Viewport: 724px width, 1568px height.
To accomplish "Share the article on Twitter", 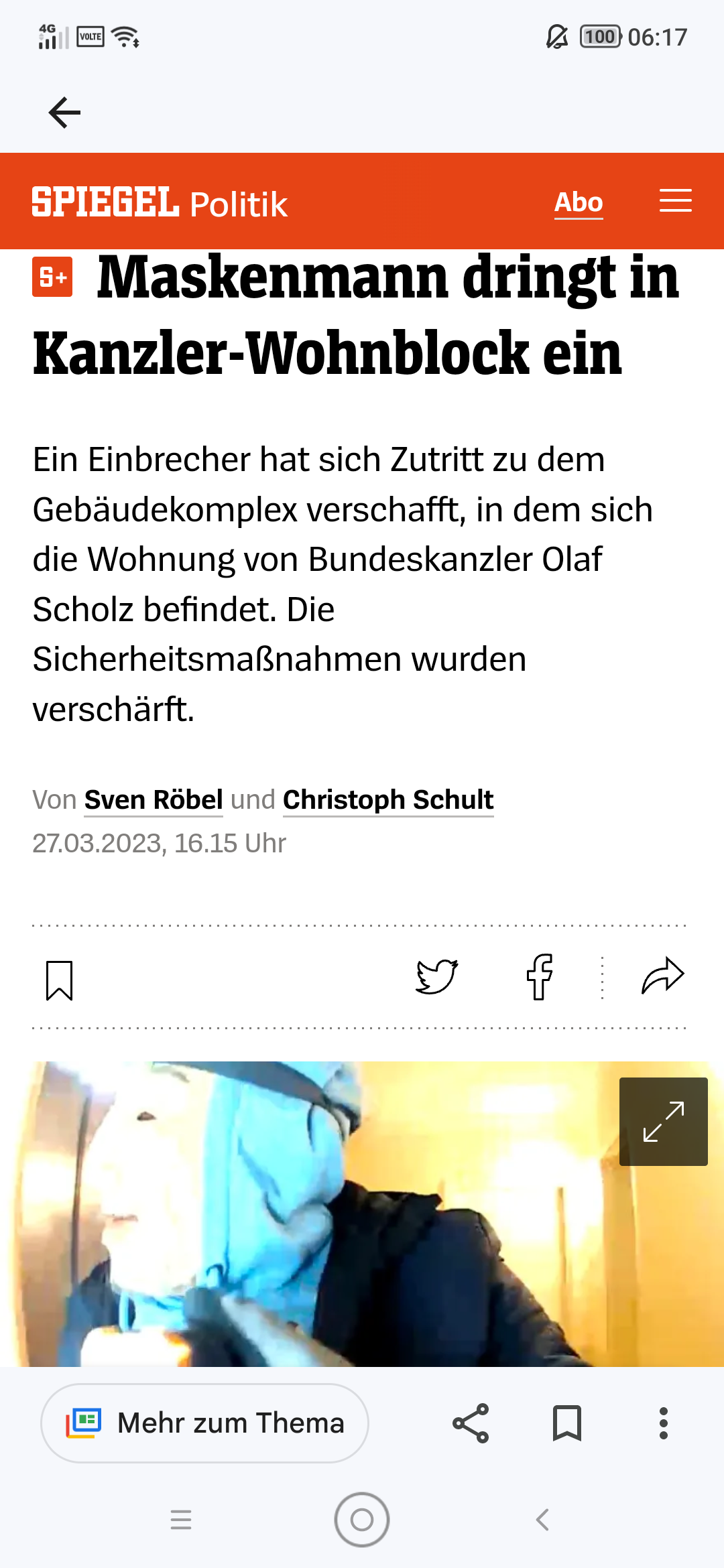I will pyautogui.click(x=436, y=976).
